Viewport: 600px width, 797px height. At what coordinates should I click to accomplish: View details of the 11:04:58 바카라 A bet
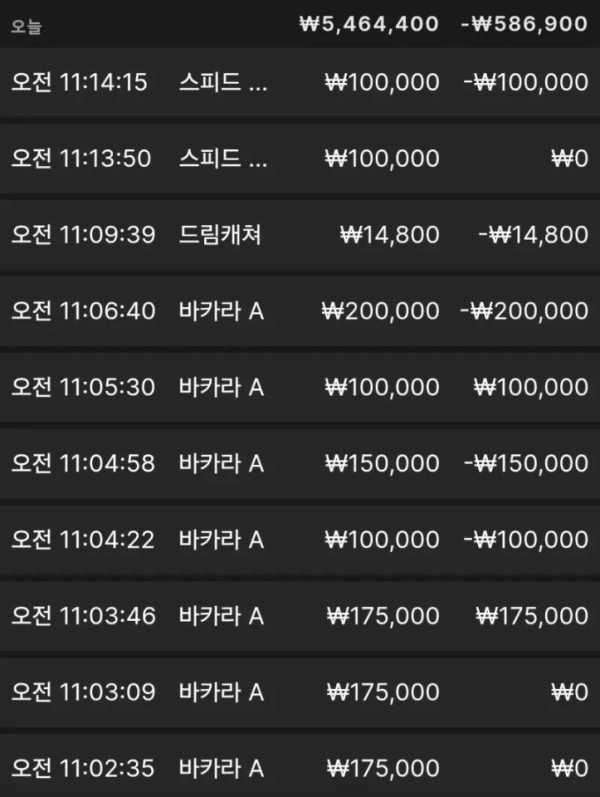(300, 464)
